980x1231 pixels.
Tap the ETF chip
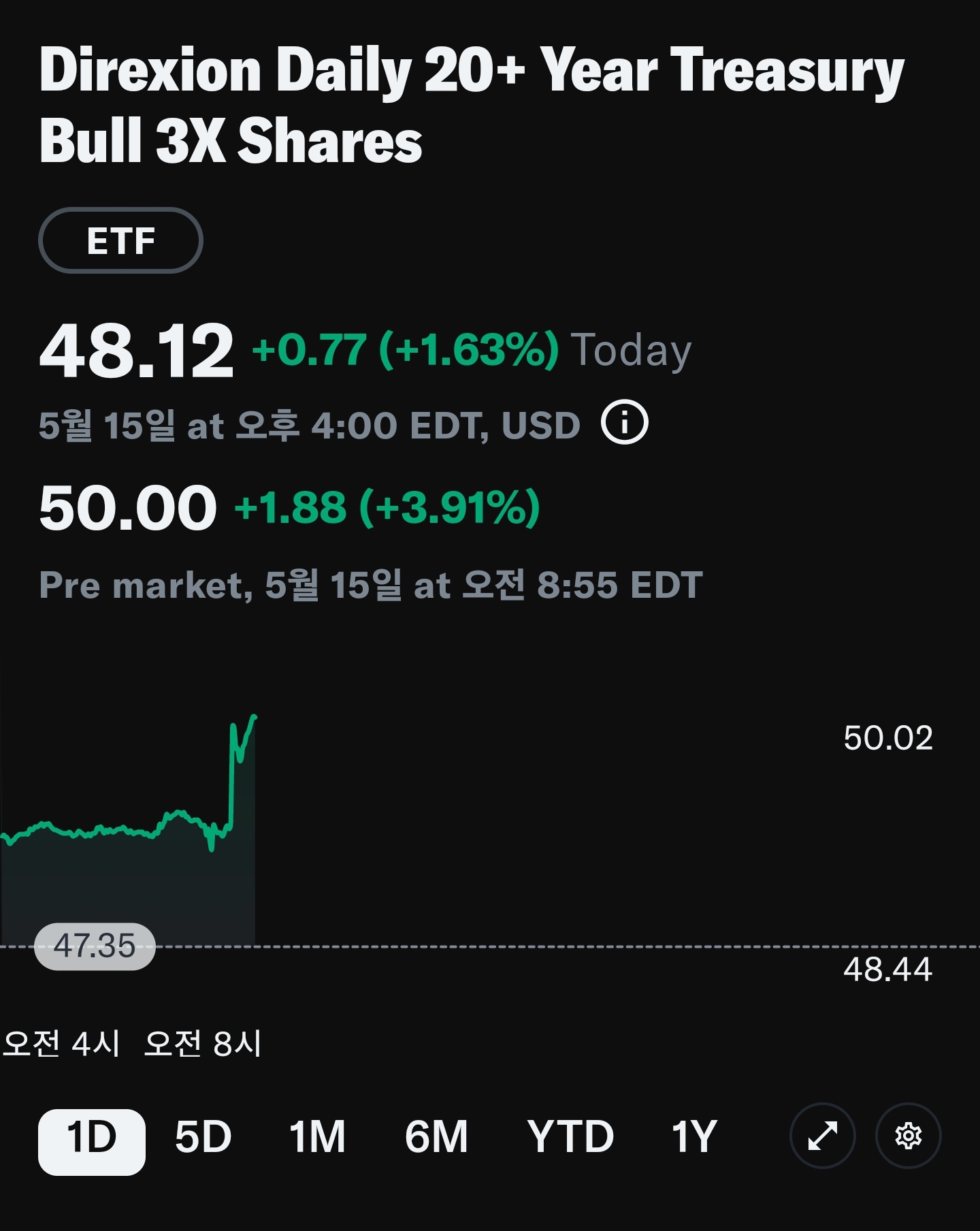[x=120, y=240]
